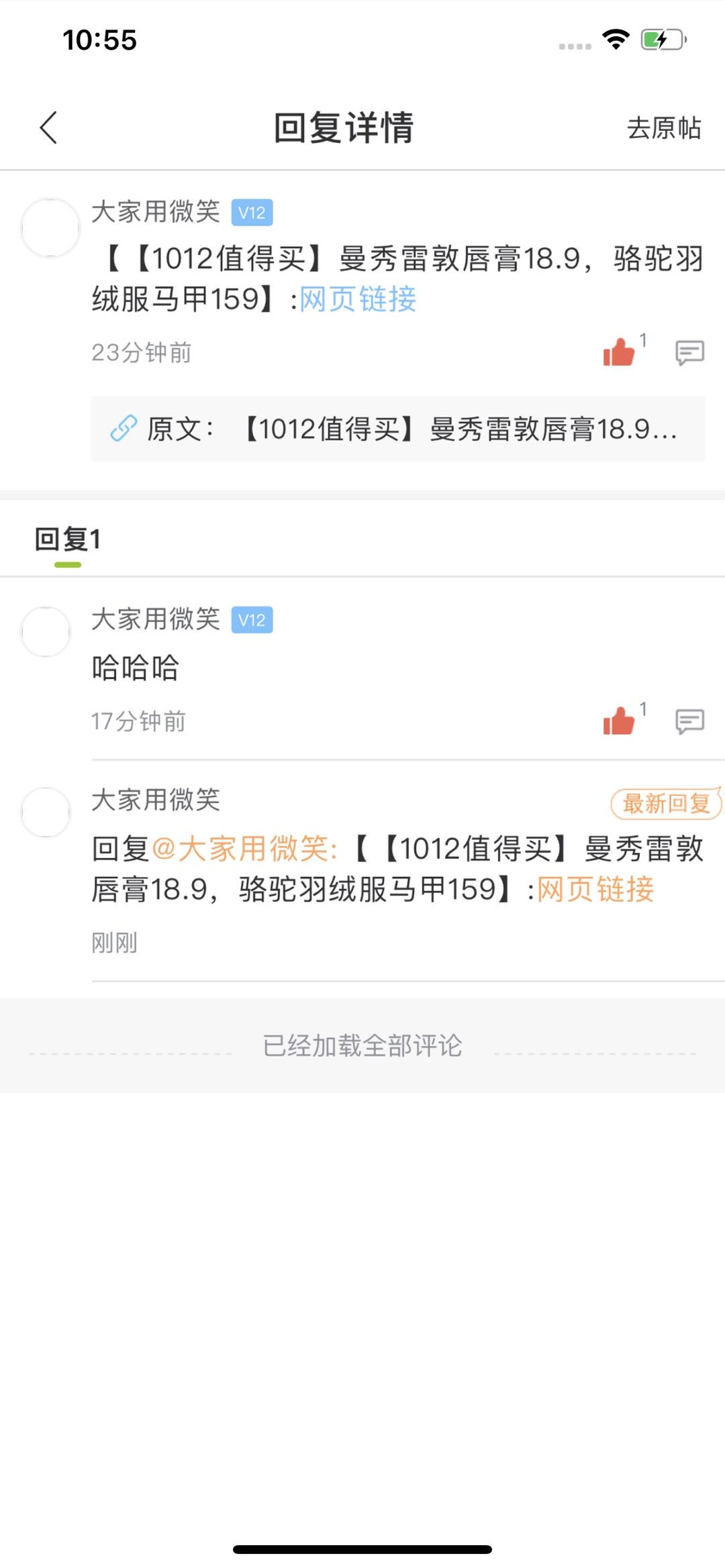Open the 原文 link card
Image resolution: width=725 pixels, height=1568 pixels.
pos(398,429)
